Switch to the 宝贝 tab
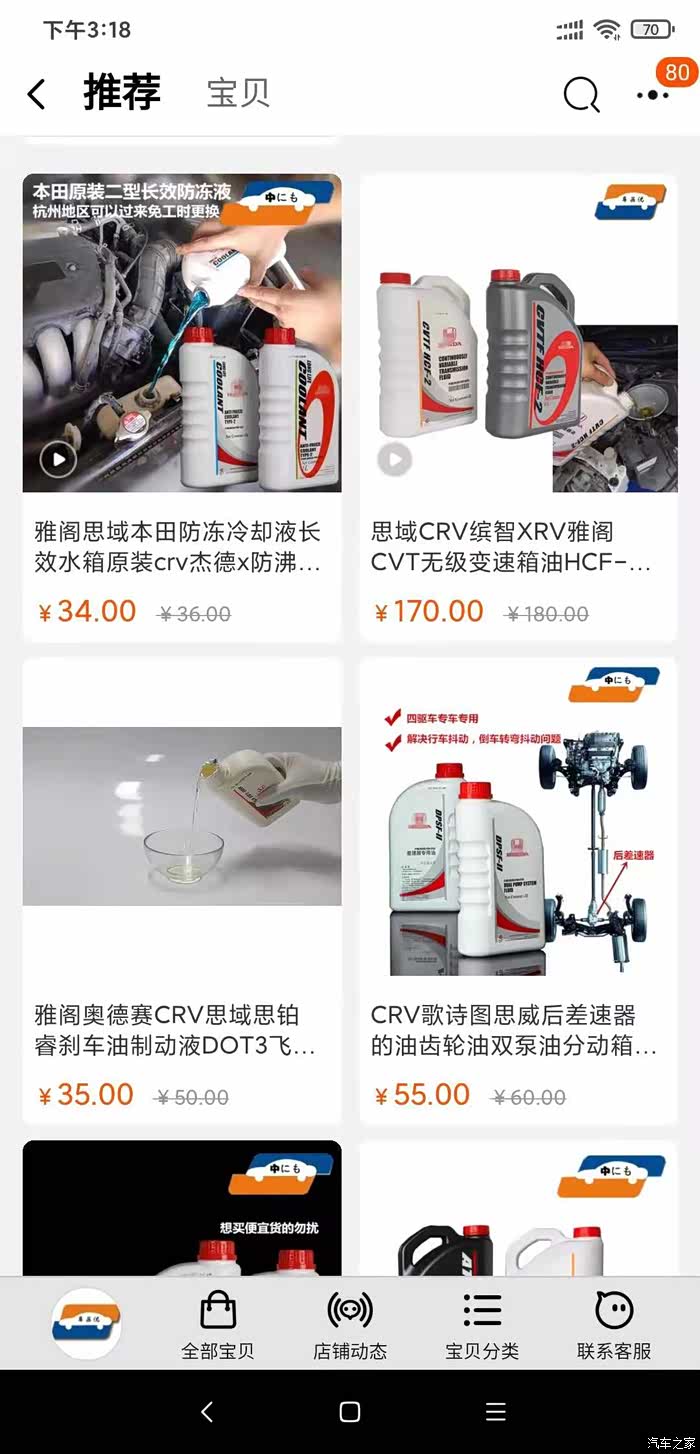 click(238, 93)
